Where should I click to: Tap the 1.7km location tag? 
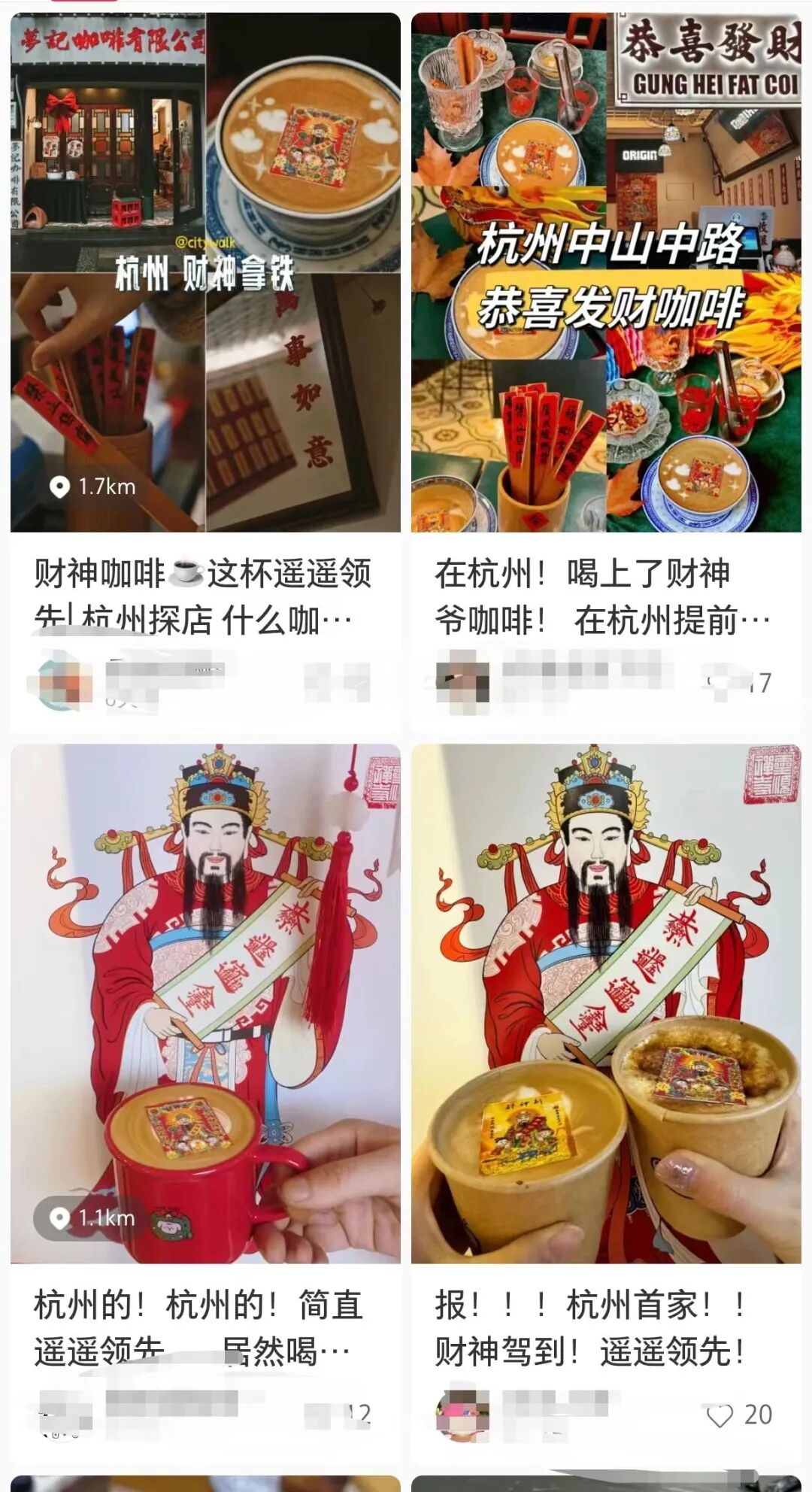coord(92,487)
